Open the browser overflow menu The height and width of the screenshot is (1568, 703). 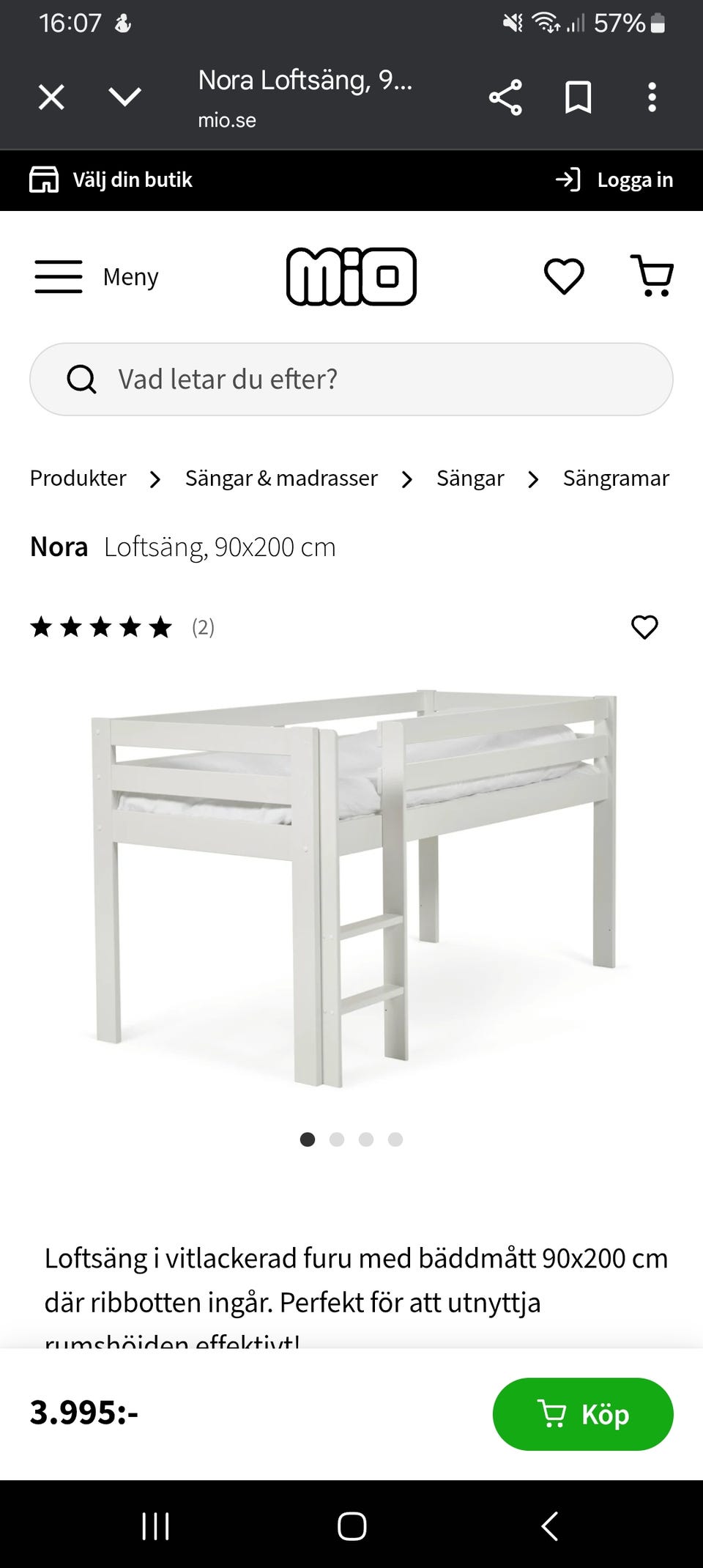(652, 96)
